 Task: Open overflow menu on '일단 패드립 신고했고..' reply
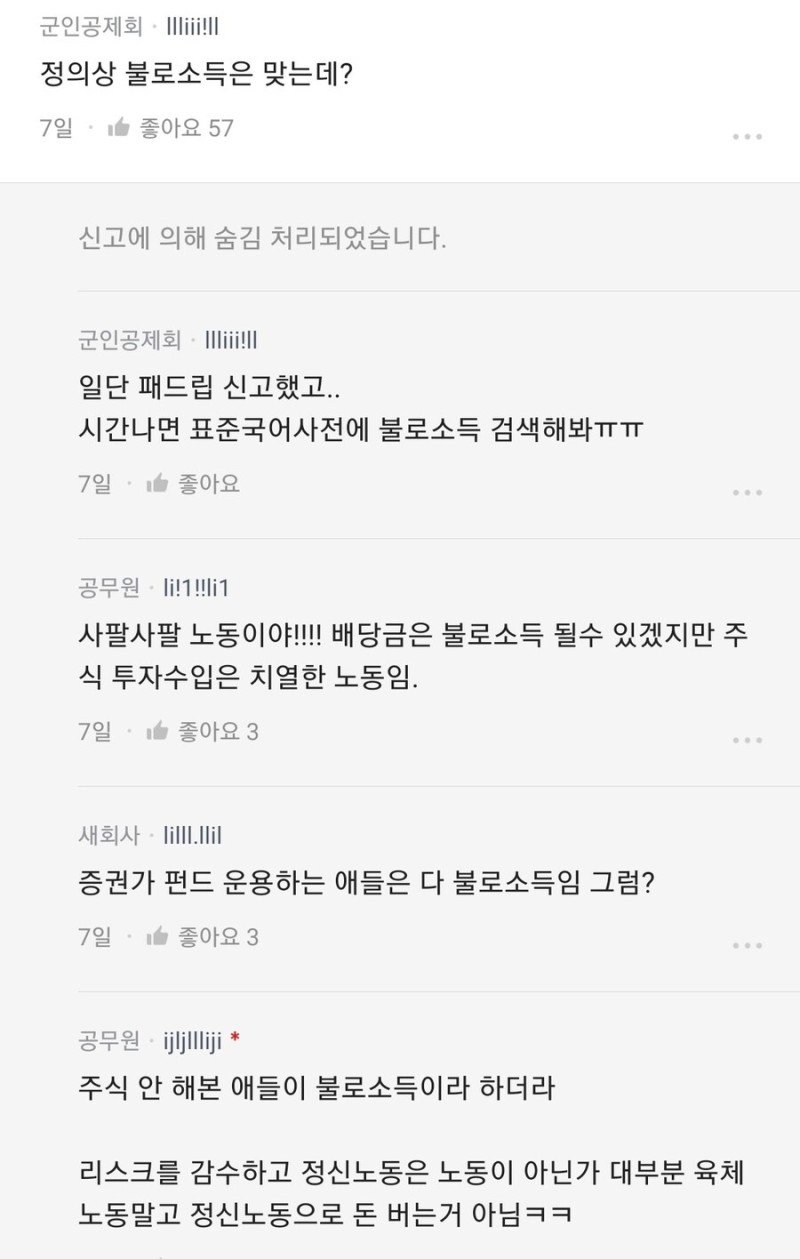click(747, 493)
